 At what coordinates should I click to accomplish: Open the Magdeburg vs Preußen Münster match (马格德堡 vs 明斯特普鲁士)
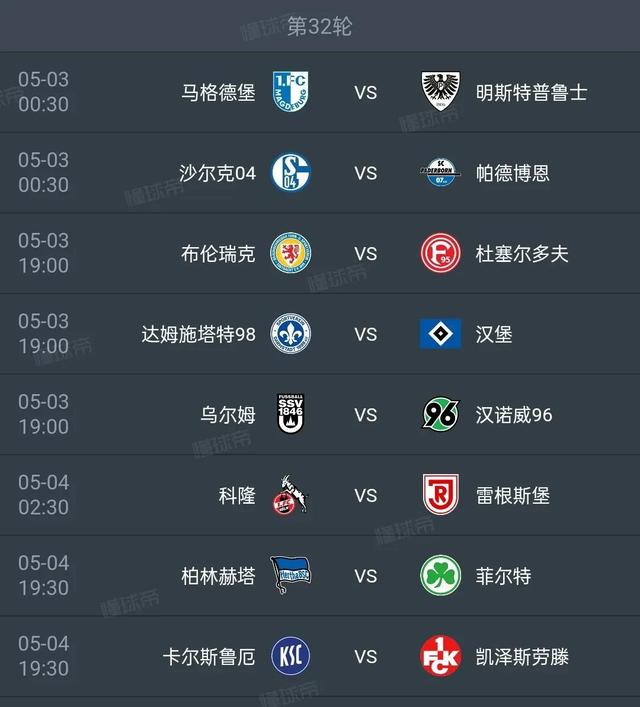pyautogui.click(x=365, y=92)
